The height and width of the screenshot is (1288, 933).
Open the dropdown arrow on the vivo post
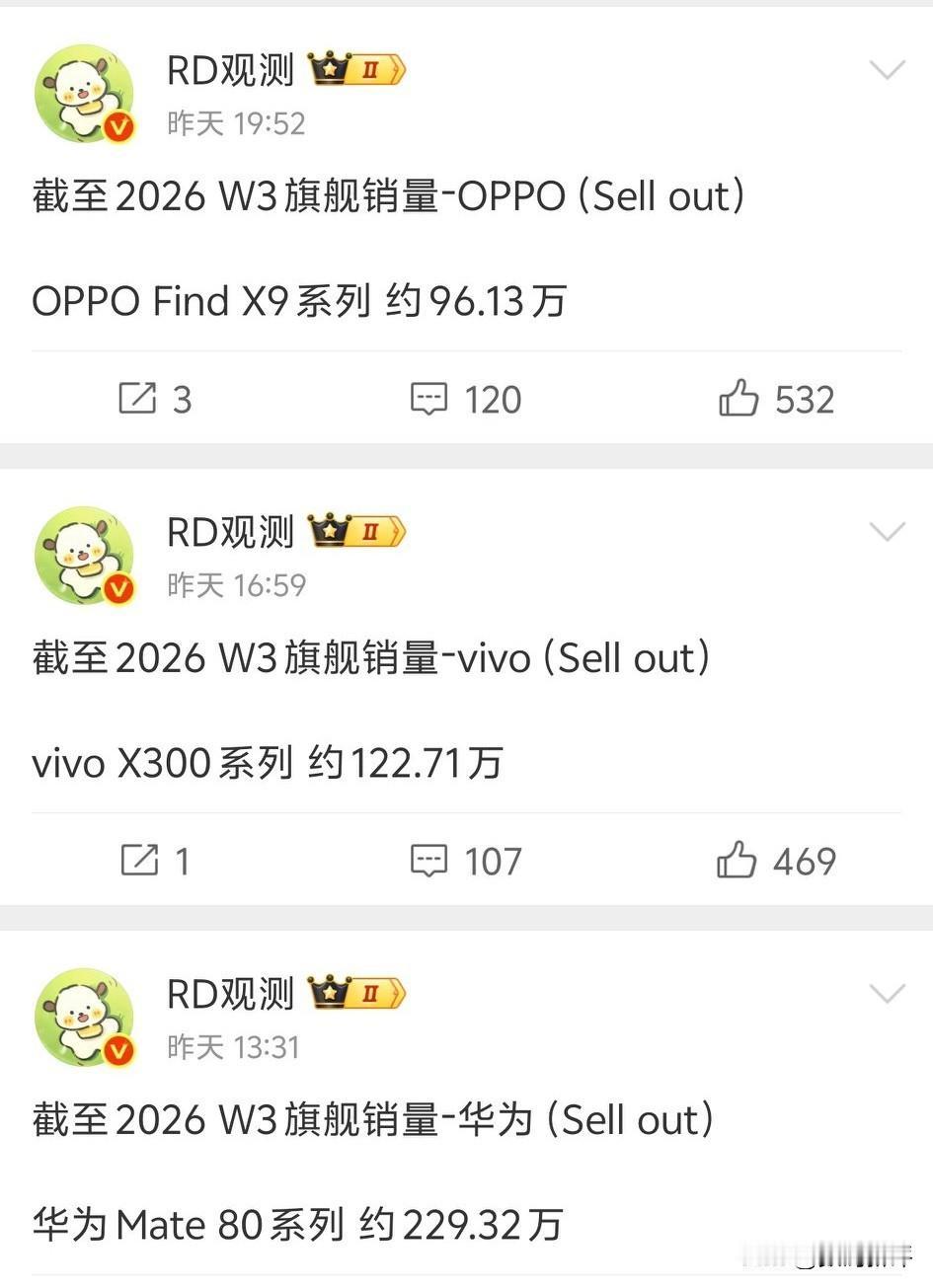(x=888, y=531)
